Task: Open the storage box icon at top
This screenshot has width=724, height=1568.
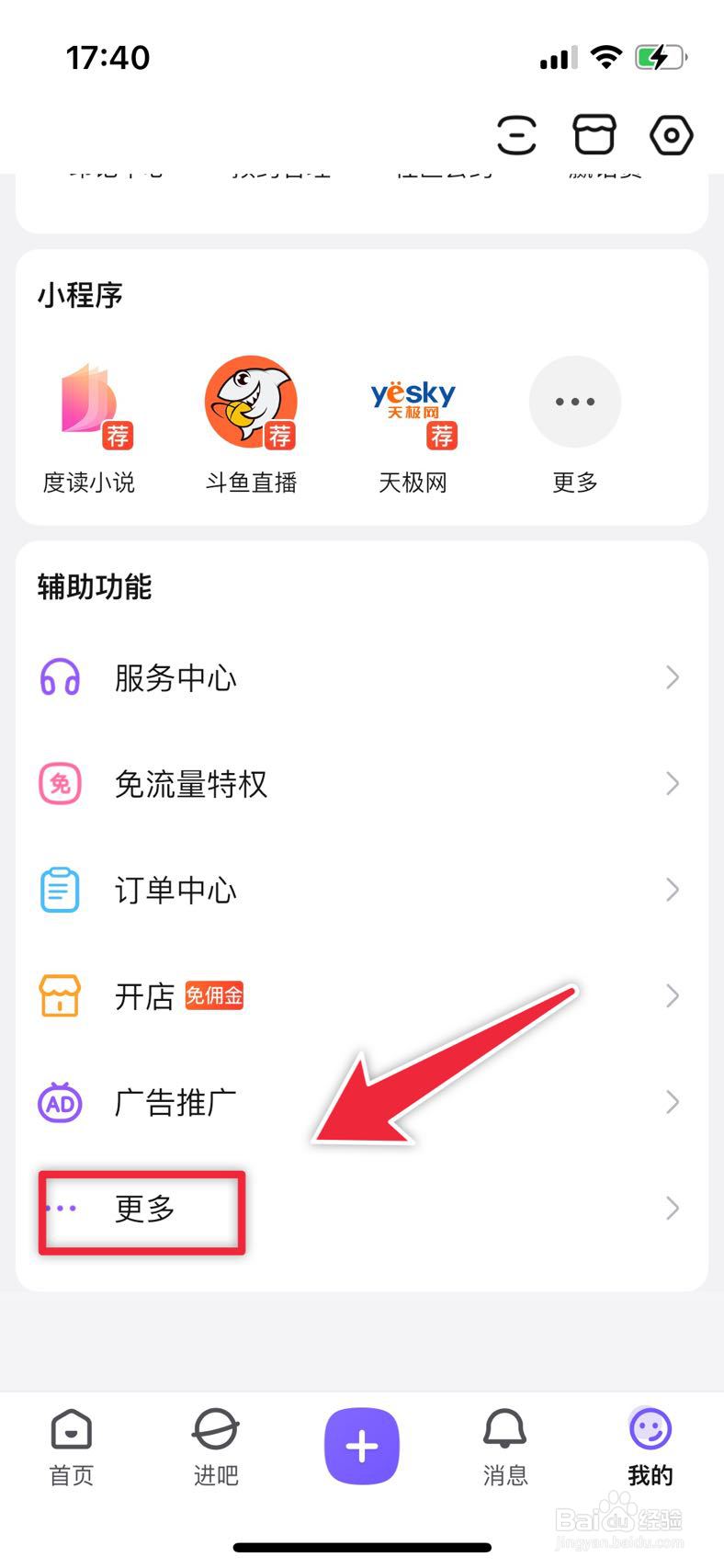Action: point(594,134)
